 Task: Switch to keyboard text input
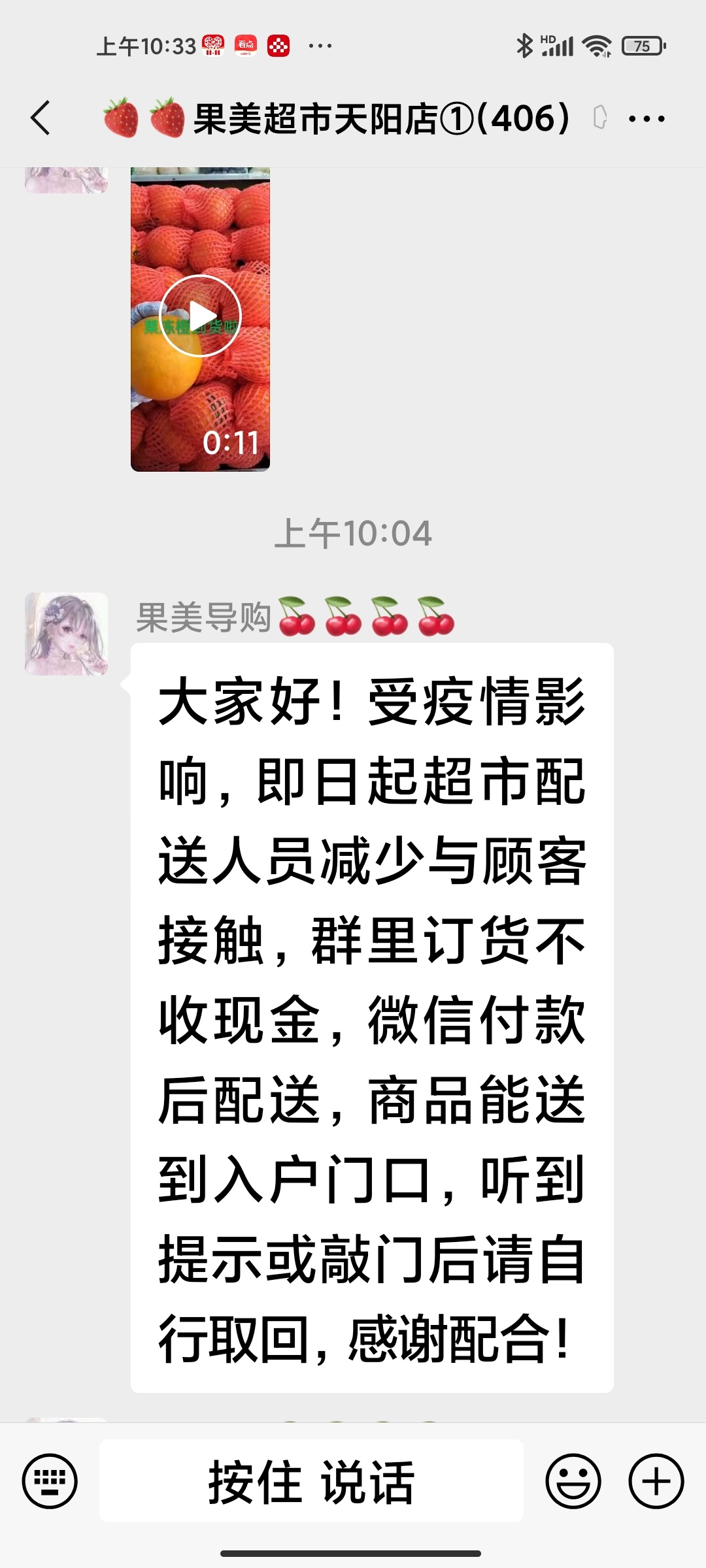(x=50, y=1481)
